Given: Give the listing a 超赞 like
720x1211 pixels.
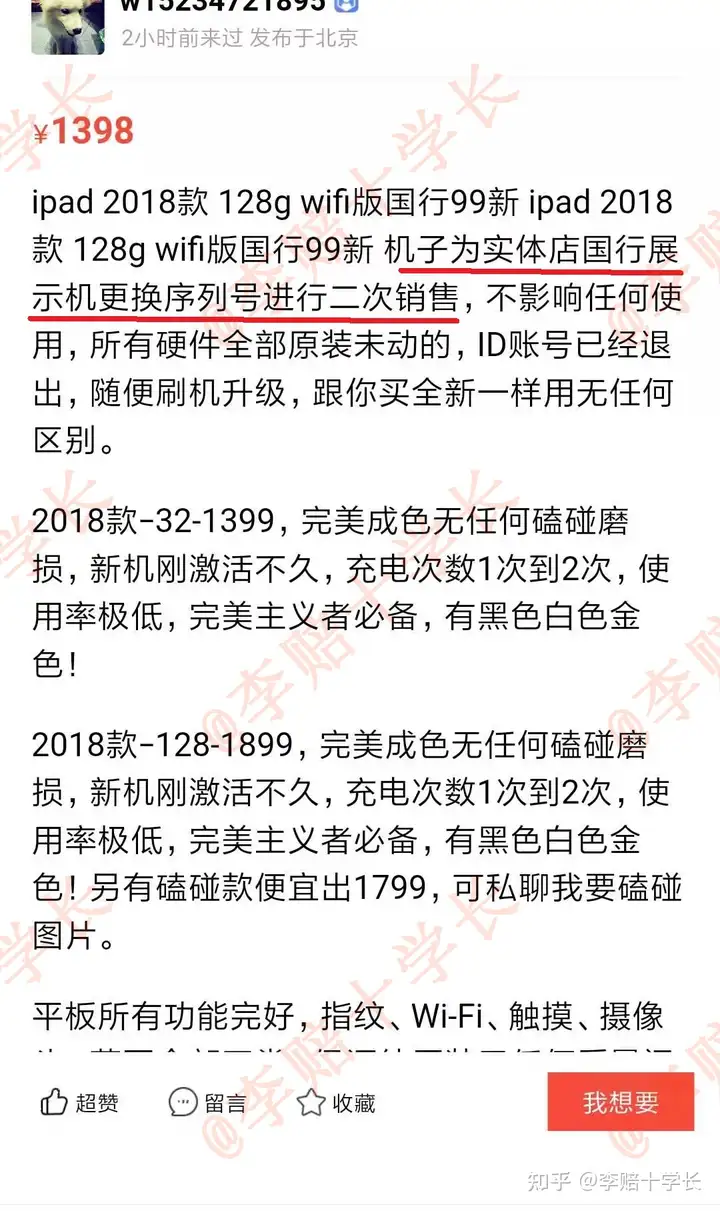Looking at the screenshot, I should tap(79, 1102).
